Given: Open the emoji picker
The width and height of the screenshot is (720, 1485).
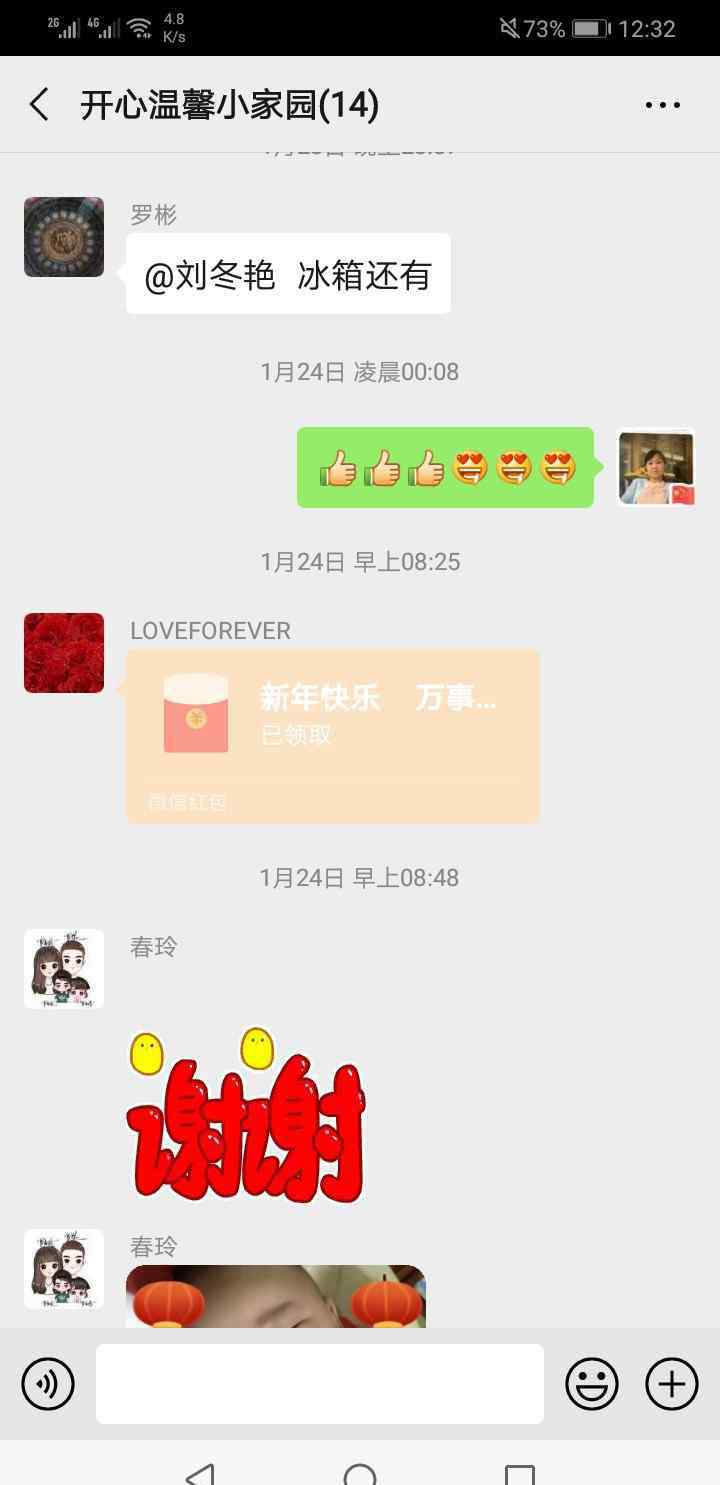Looking at the screenshot, I should tap(592, 1384).
